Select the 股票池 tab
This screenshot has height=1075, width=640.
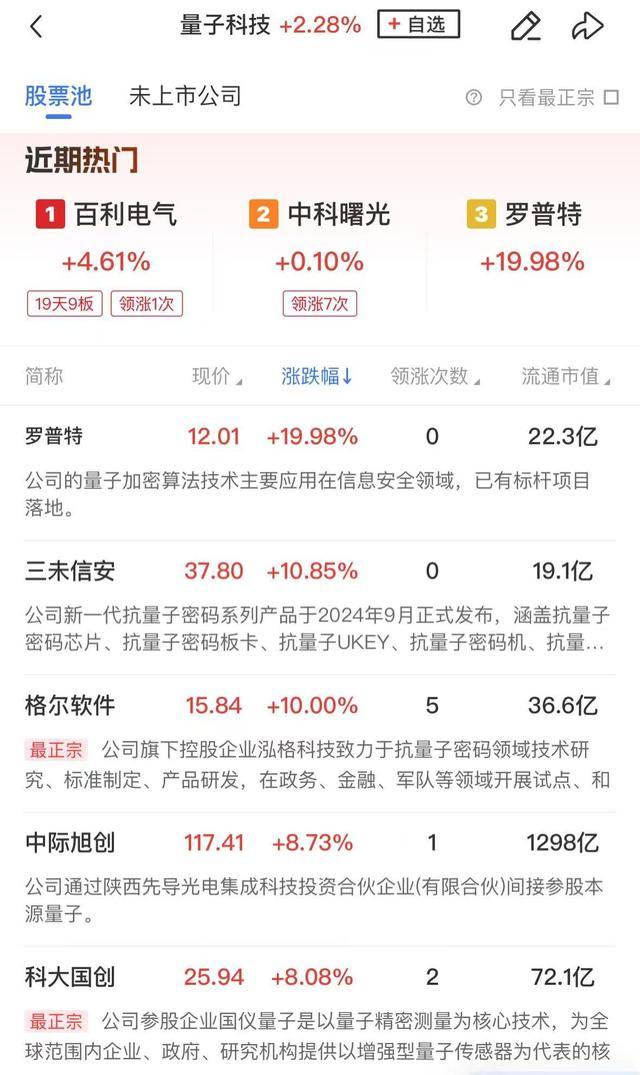click(58, 97)
